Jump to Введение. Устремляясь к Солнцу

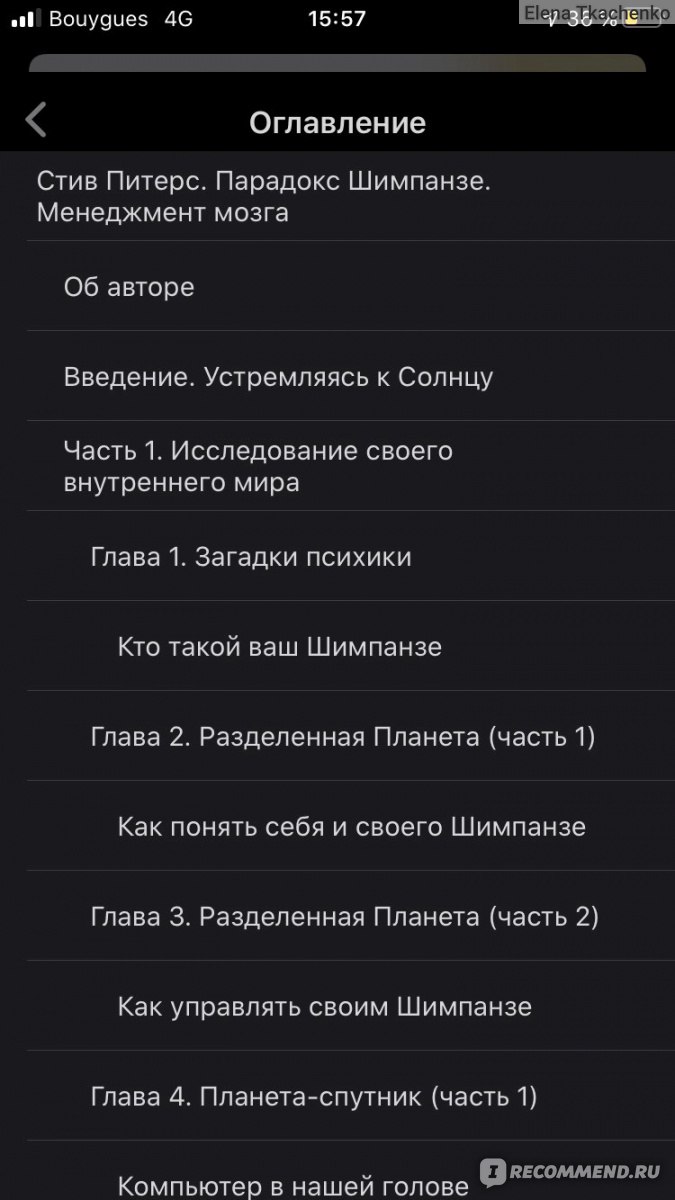337,376
